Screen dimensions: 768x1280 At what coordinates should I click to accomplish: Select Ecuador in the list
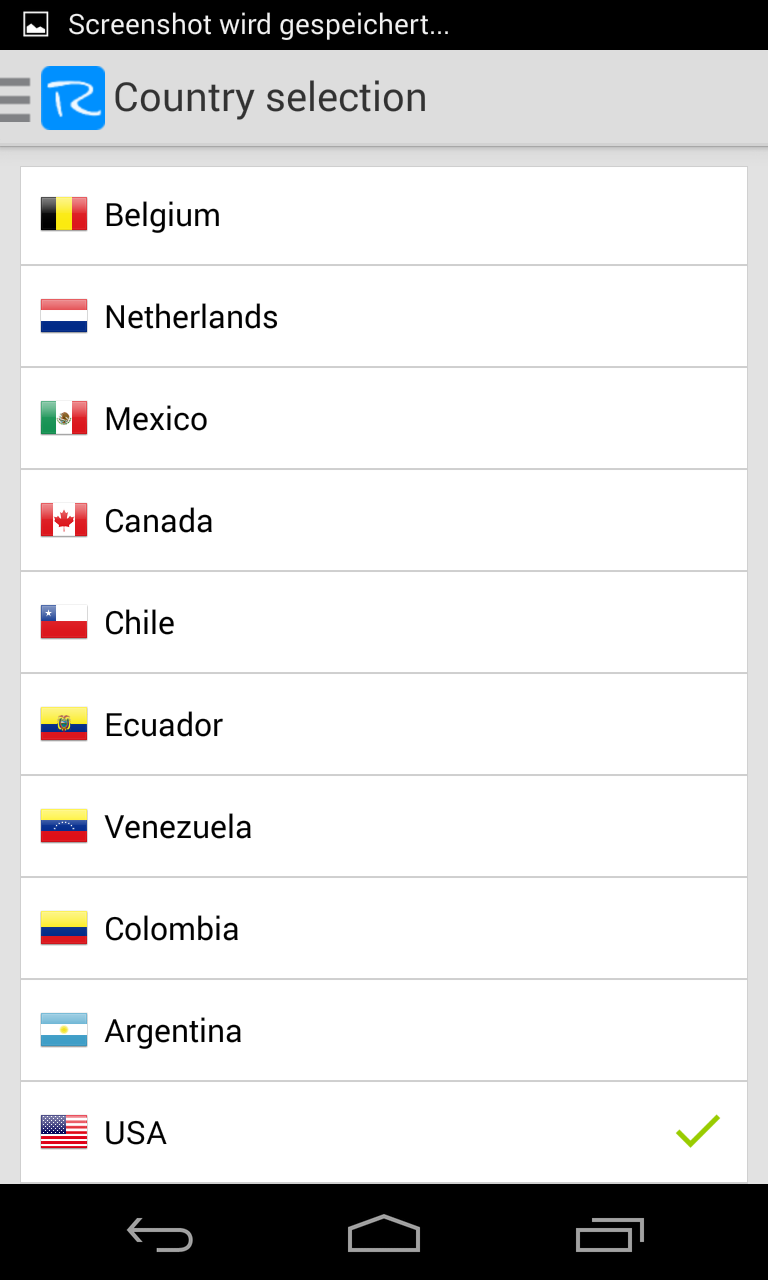pyautogui.click(x=384, y=725)
